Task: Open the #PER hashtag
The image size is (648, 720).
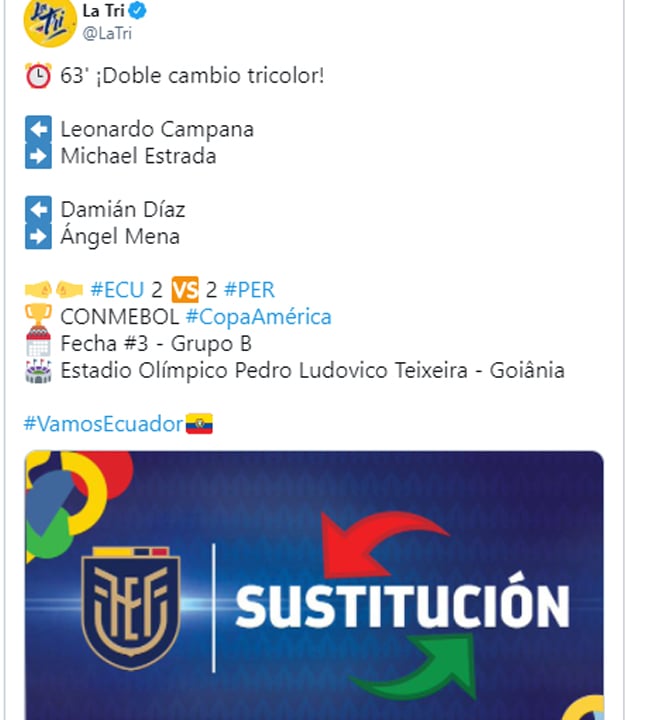Action: (x=249, y=290)
